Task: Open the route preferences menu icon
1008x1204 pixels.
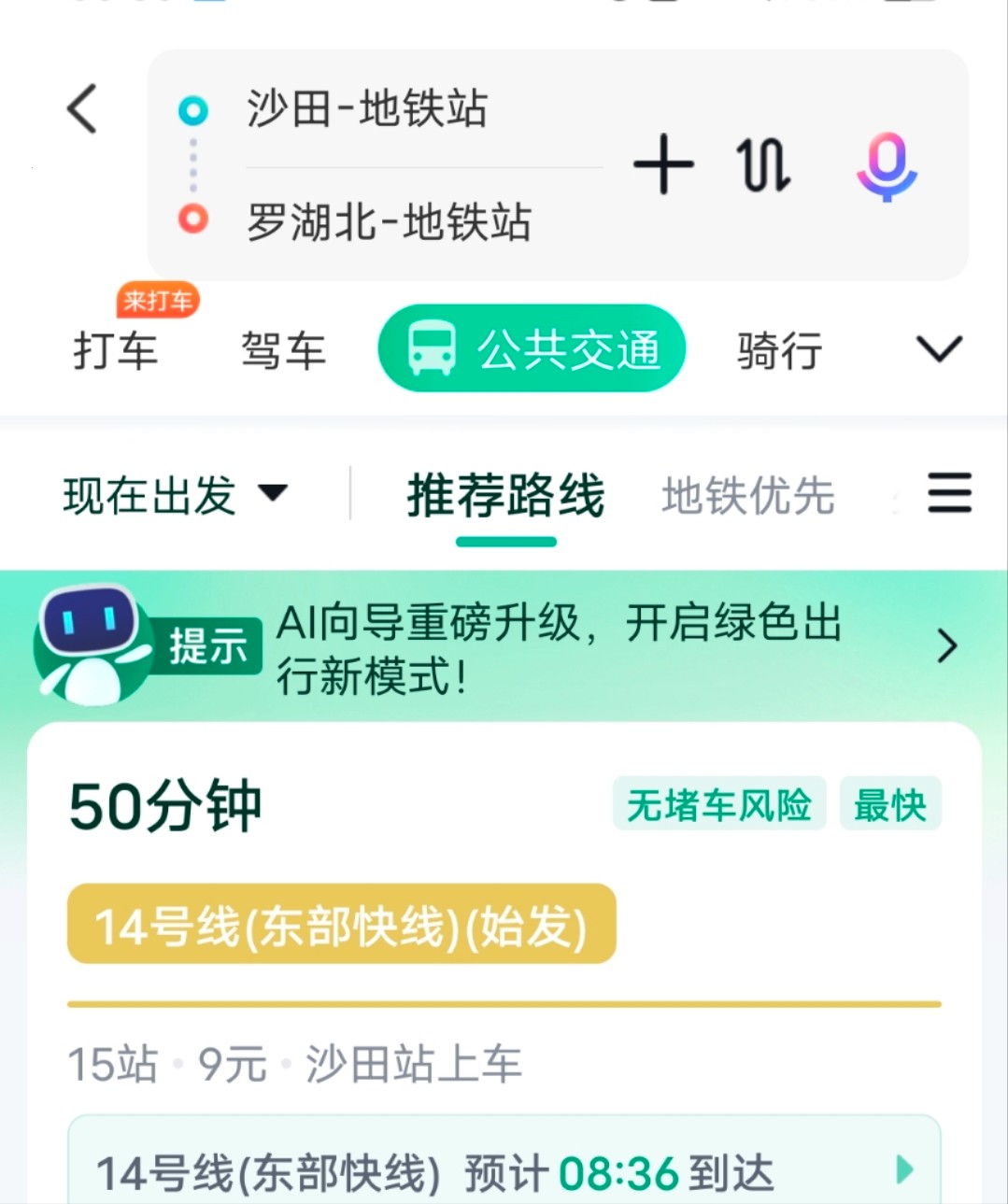Action: point(949,493)
